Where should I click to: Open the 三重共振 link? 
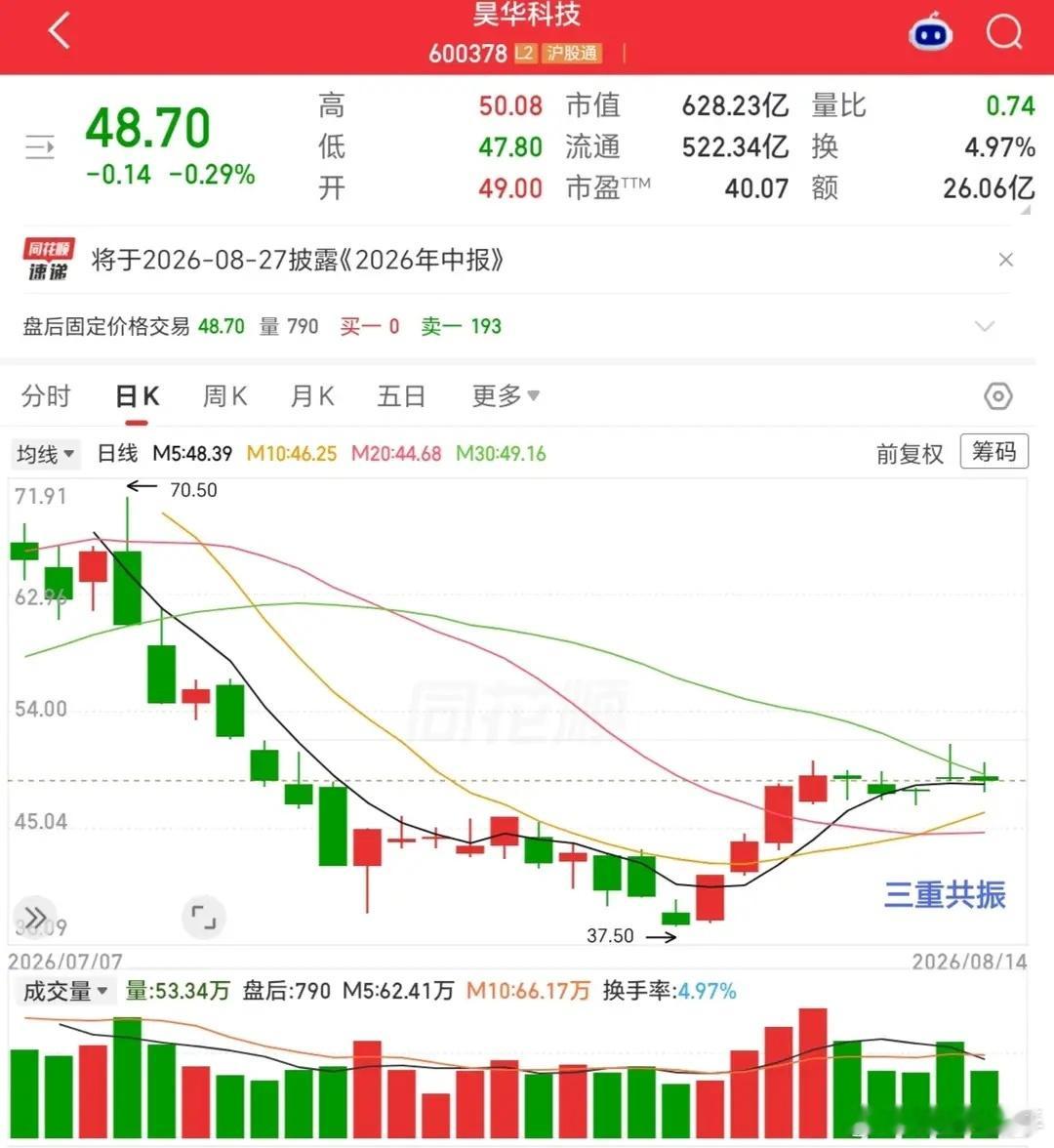click(x=945, y=894)
